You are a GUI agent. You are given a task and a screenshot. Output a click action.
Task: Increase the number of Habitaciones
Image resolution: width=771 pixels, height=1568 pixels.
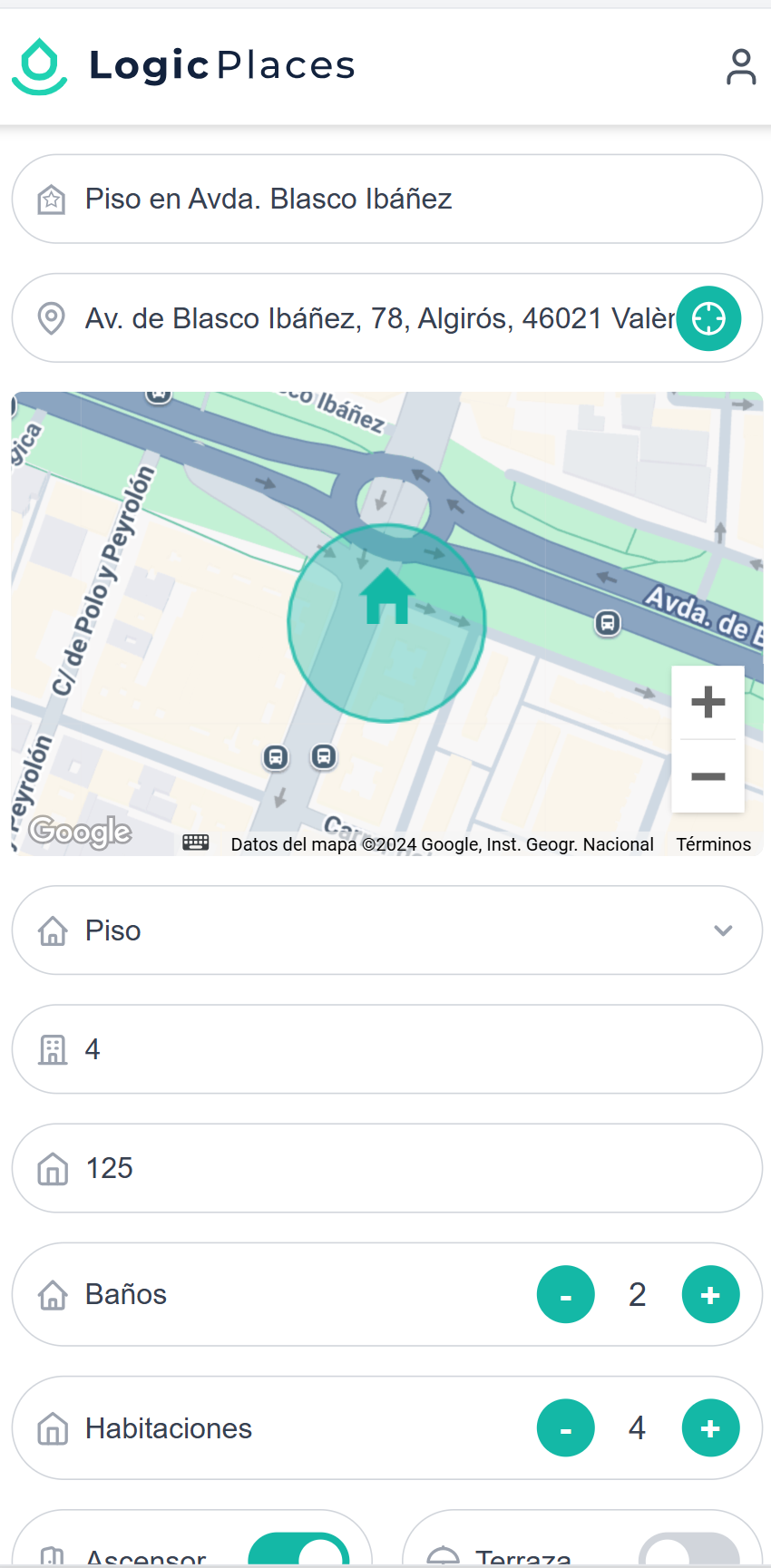710,1428
